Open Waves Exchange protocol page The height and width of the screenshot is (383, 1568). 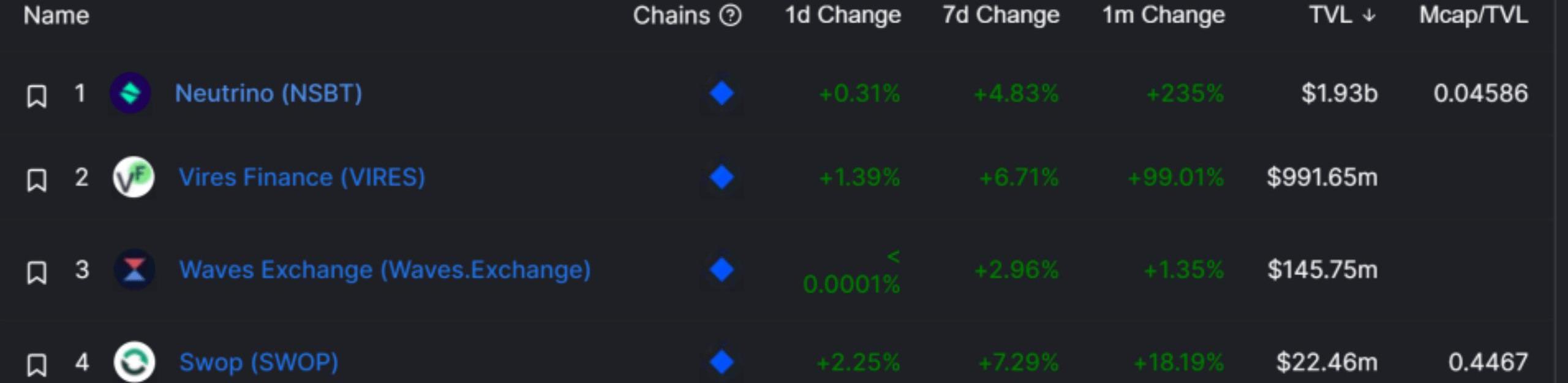(385, 270)
